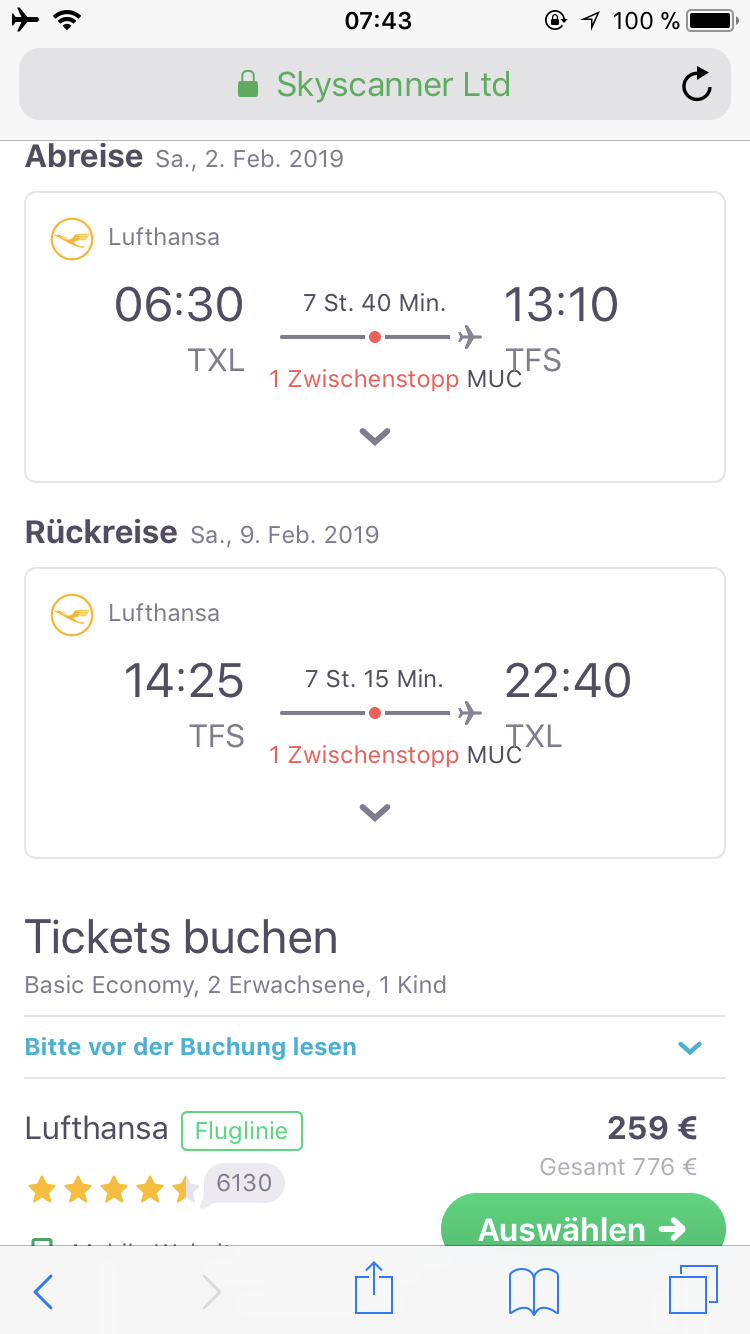Screen dimensions: 750x1334
Task: Go back in Safari
Action: 43,1291
